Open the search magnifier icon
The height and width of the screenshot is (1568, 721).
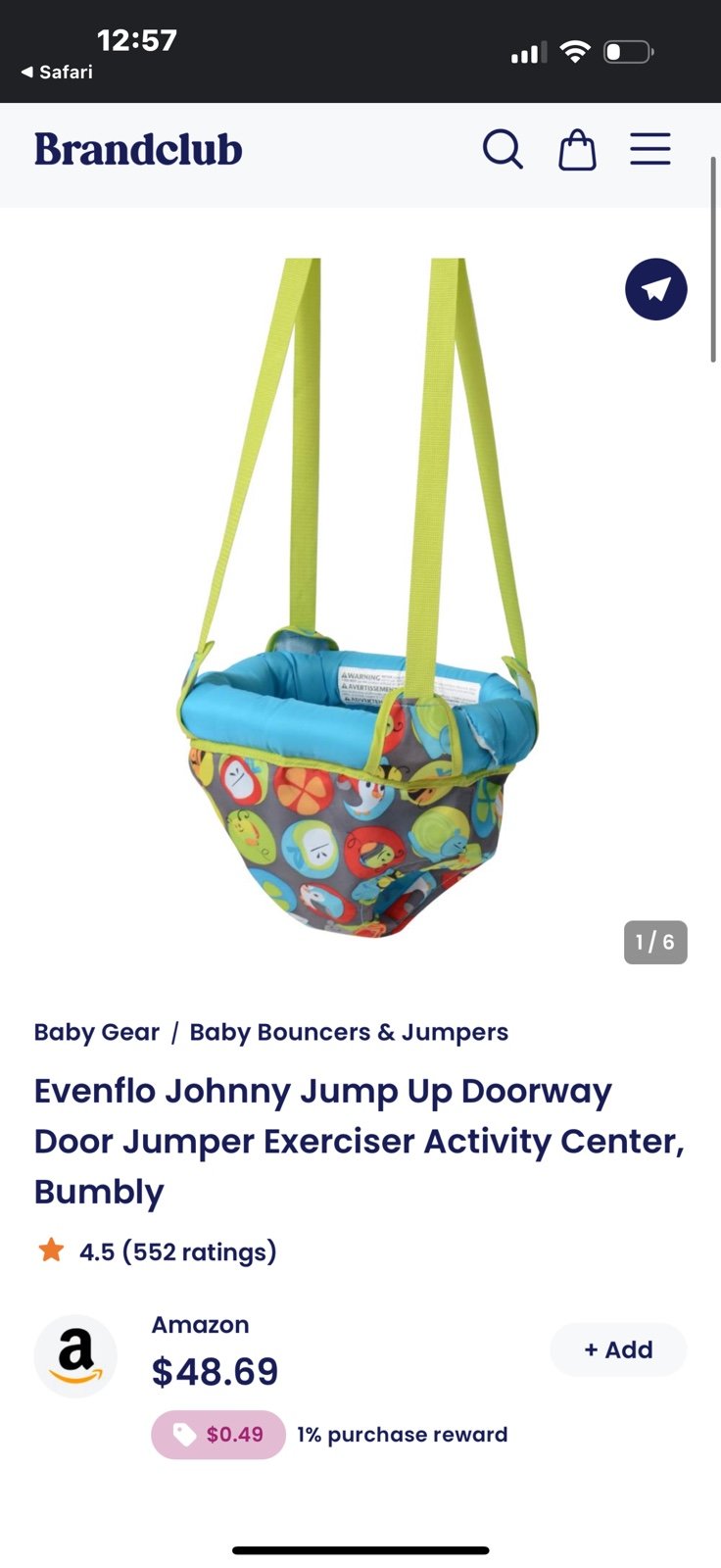(x=503, y=150)
